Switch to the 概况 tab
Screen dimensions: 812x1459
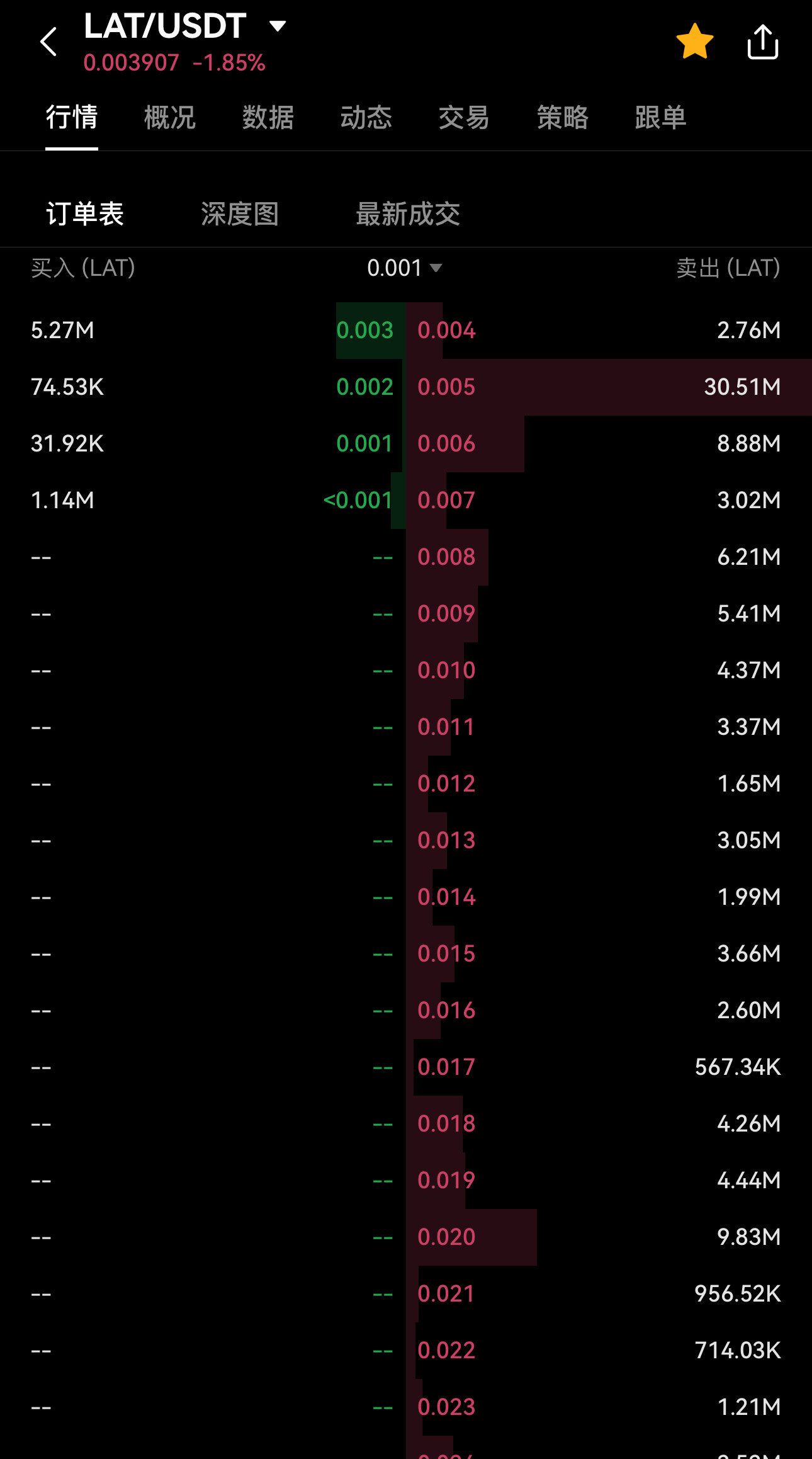point(169,118)
